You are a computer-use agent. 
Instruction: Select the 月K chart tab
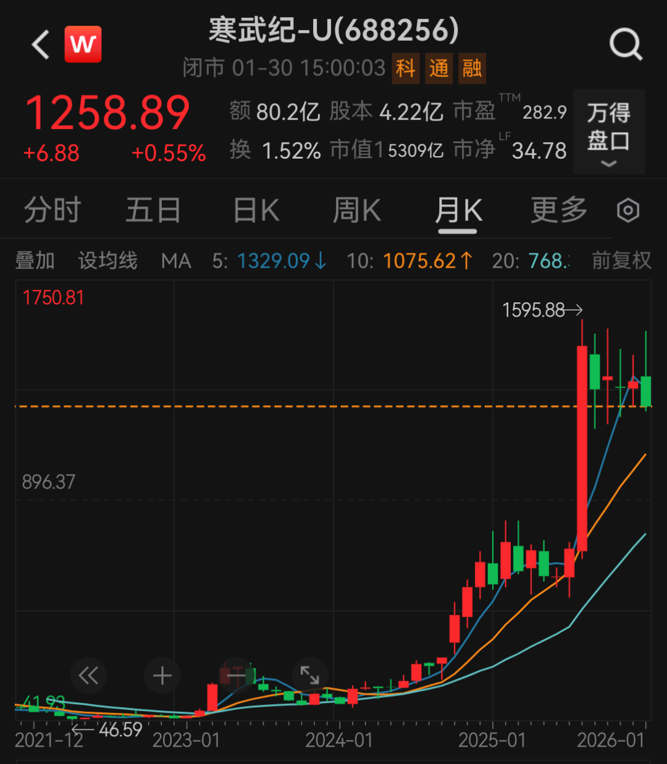point(458,210)
